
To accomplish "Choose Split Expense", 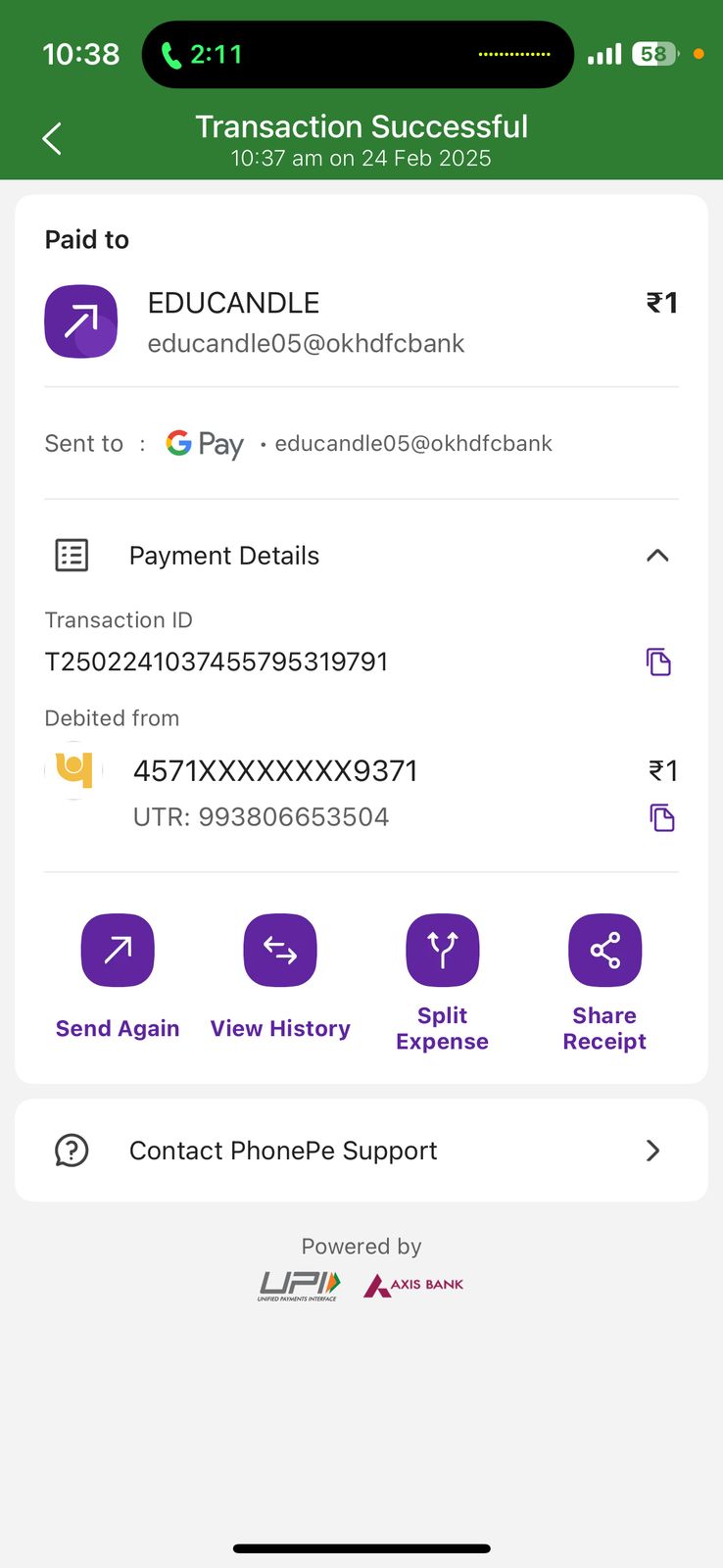I will [442, 951].
